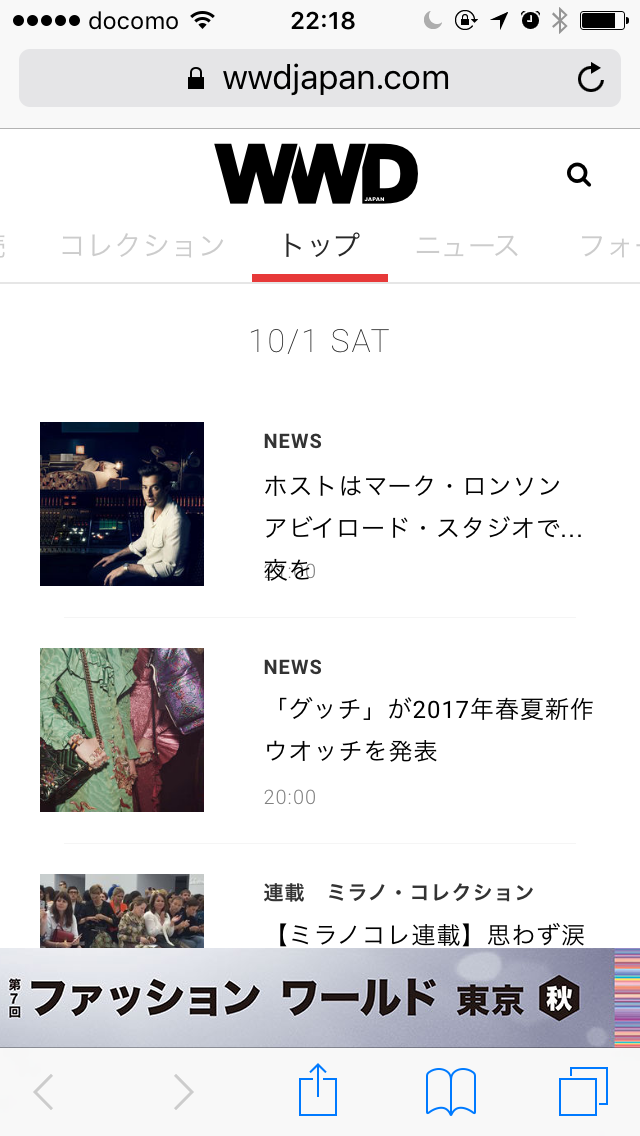Open the search magnifier icon
Viewport: 640px width, 1136px height.
point(579,175)
